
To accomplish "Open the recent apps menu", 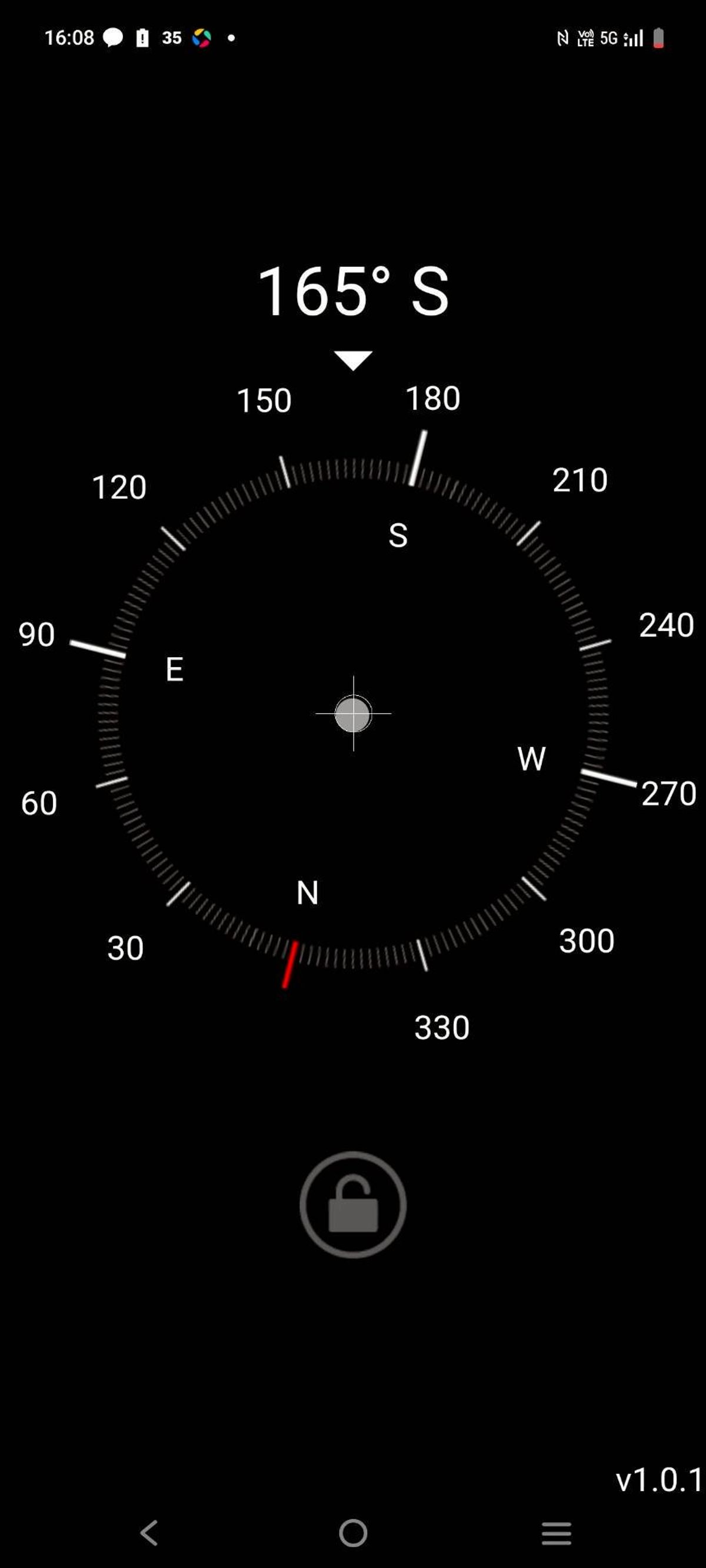I will point(556,1533).
